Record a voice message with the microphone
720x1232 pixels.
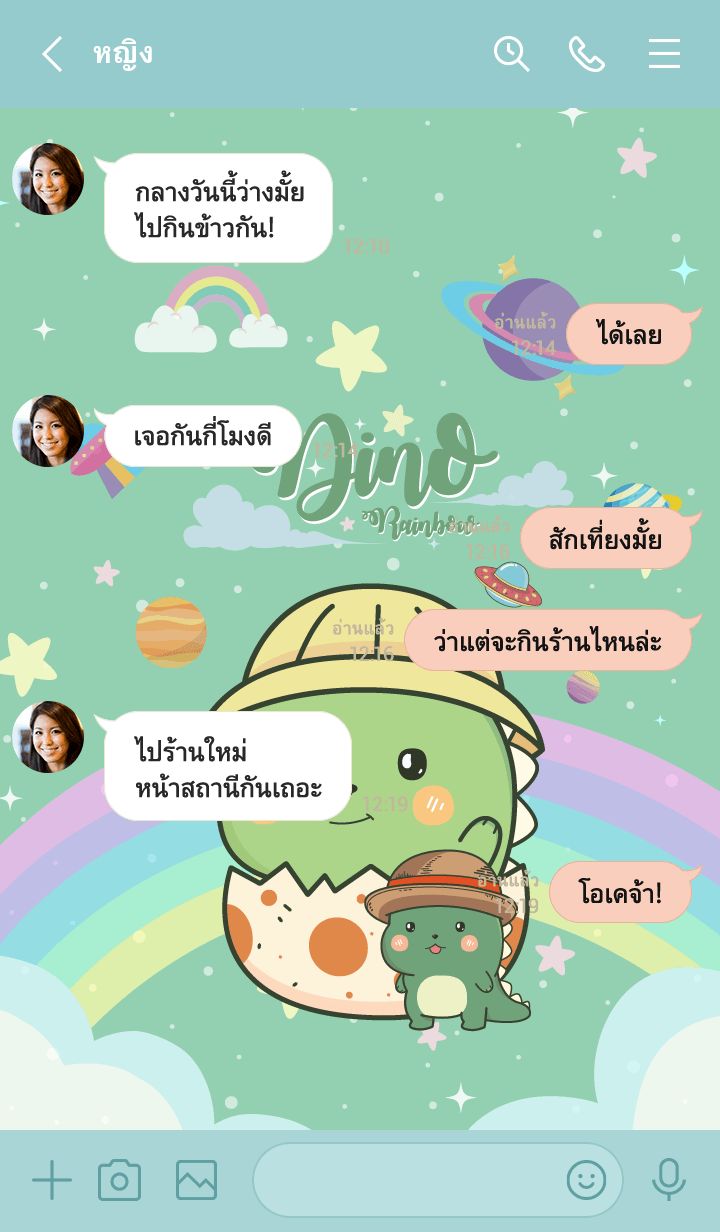click(668, 1180)
